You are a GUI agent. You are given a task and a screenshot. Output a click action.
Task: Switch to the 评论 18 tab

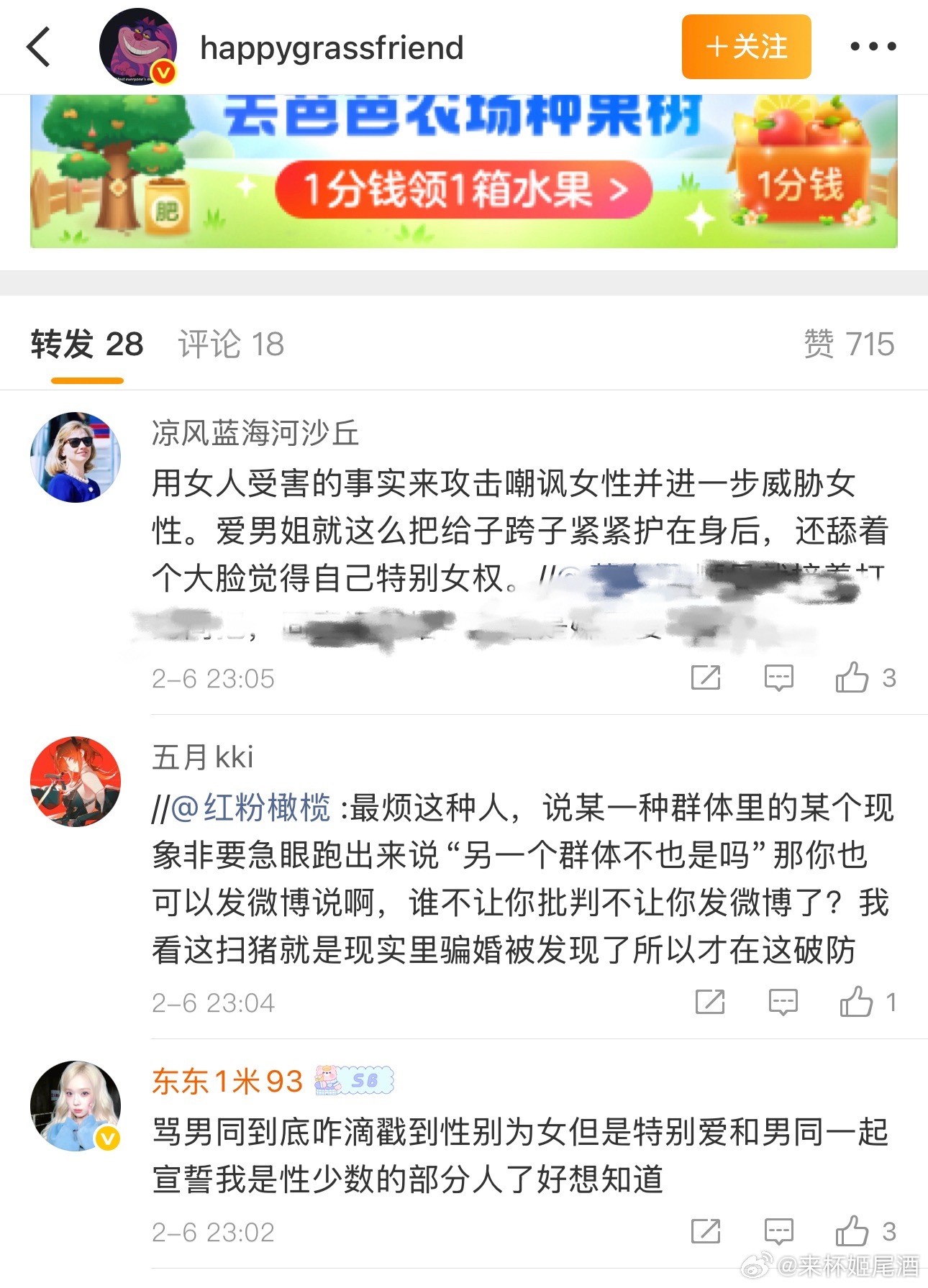(x=231, y=344)
